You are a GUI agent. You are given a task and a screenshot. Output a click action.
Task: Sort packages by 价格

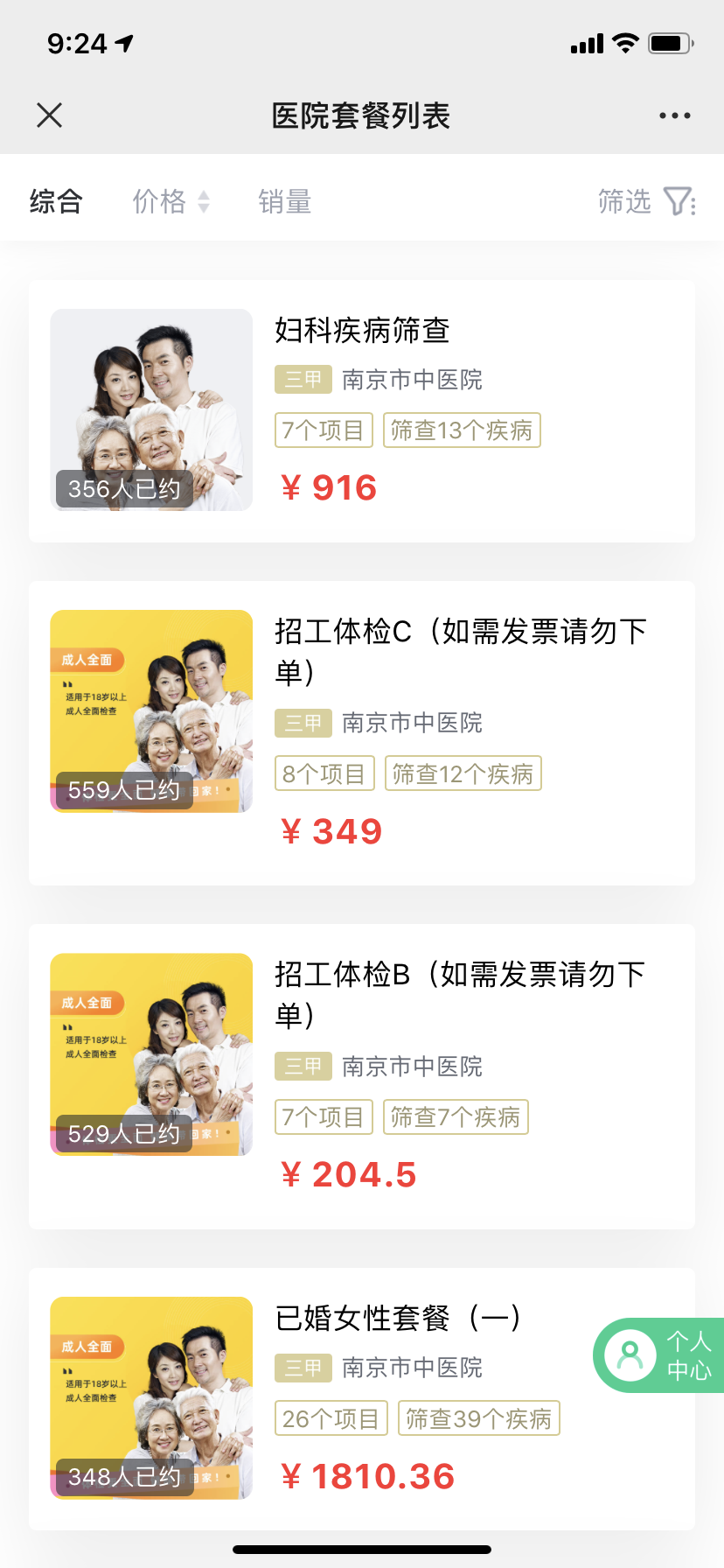point(171,202)
